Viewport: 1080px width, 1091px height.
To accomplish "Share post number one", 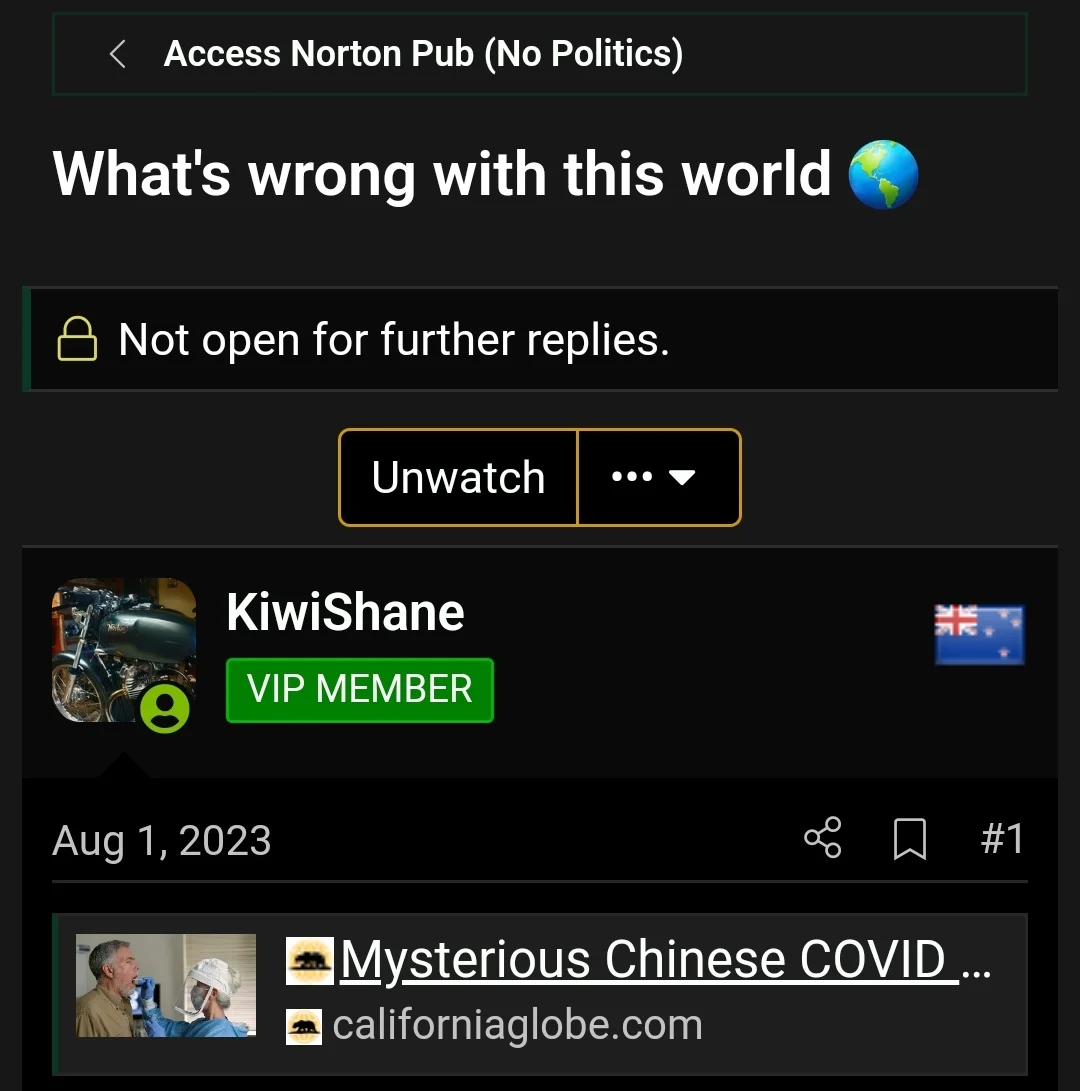I will click(x=822, y=838).
